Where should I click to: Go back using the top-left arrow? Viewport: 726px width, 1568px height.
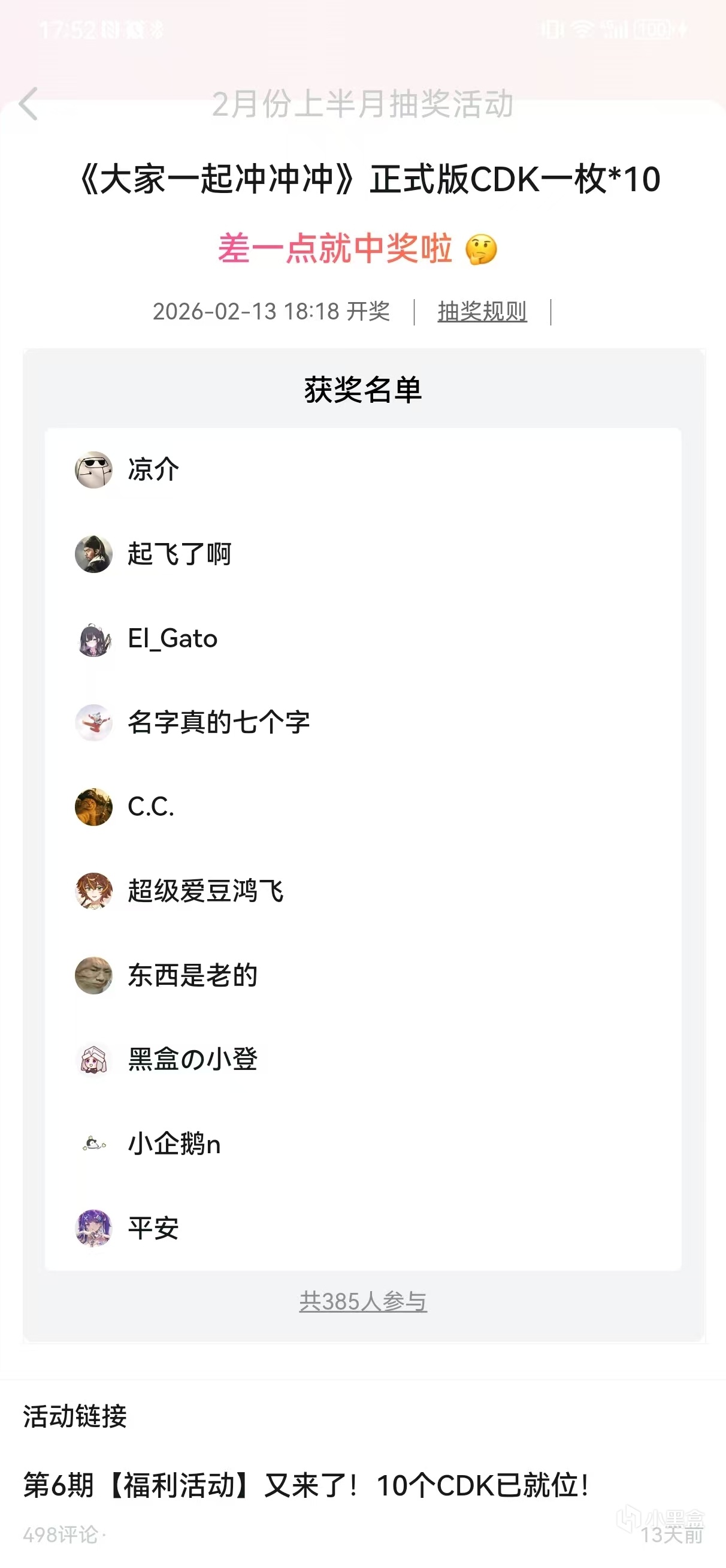tap(29, 104)
